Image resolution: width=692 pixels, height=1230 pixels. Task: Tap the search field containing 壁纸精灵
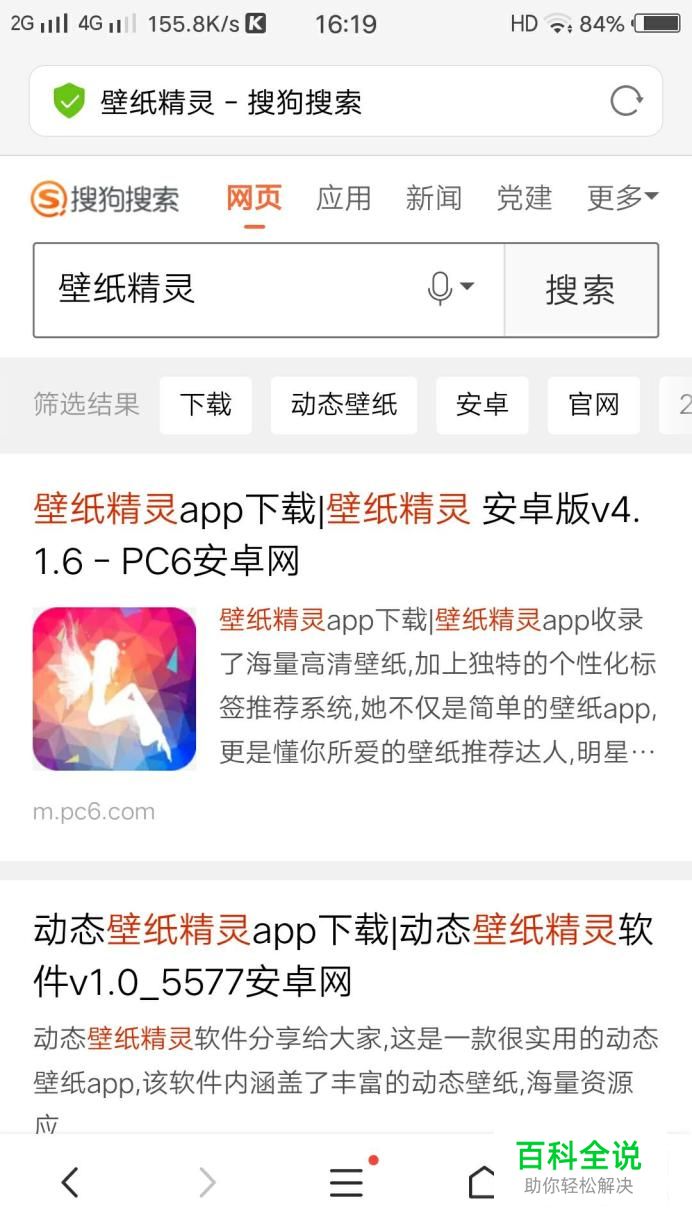click(230, 290)
